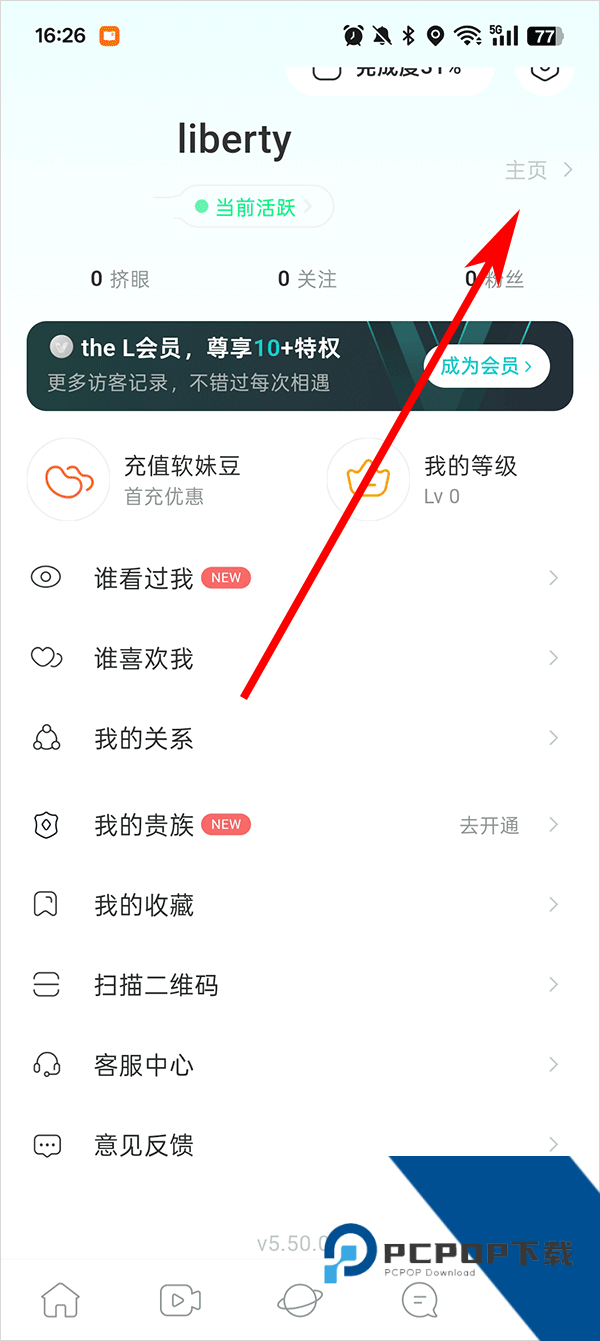Open 充值软妹豆 recharge card
This screenshot has width=600, height=1341.
pyautogui.click(x=150, y=479)
